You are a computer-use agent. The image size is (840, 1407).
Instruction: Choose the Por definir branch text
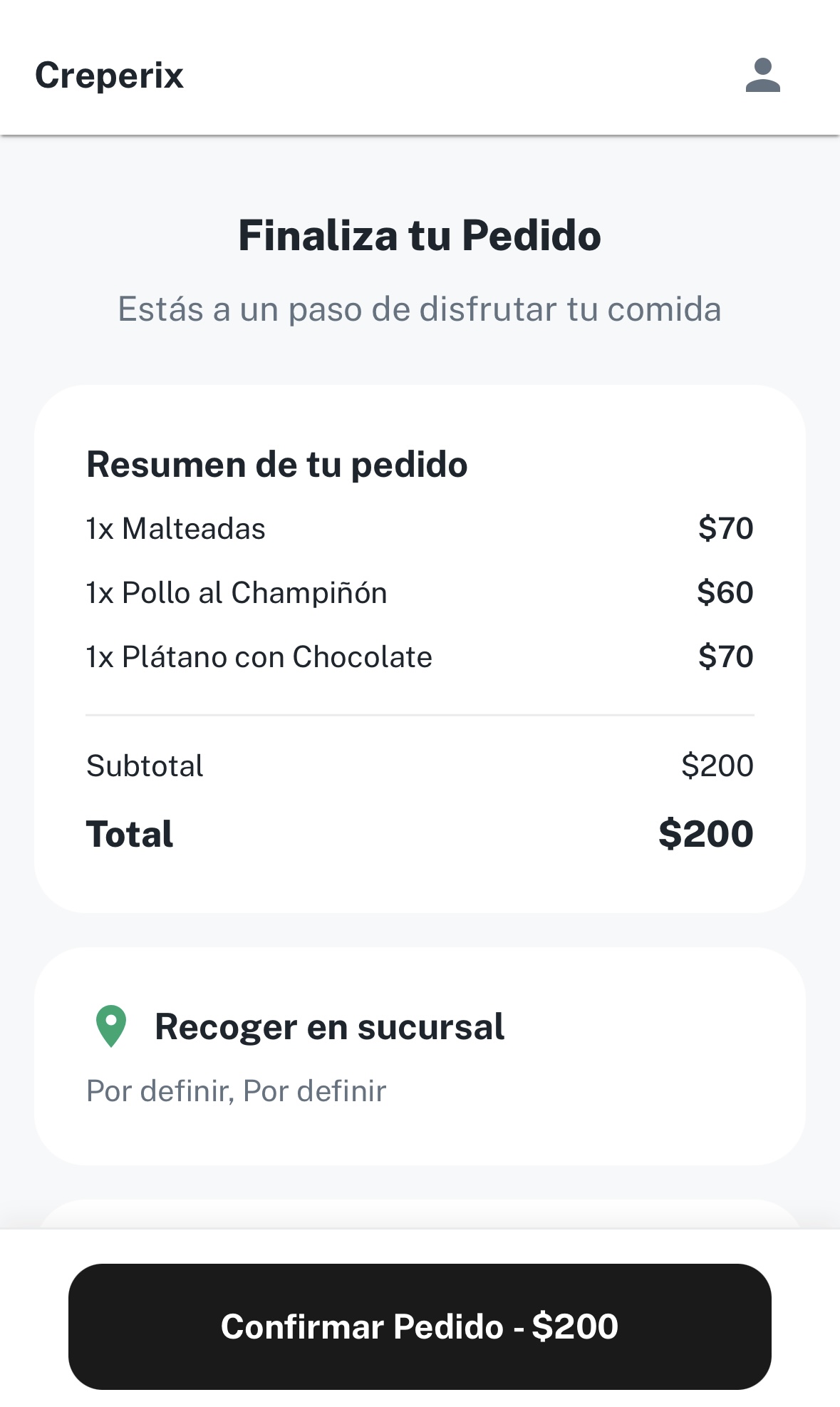235,1090
